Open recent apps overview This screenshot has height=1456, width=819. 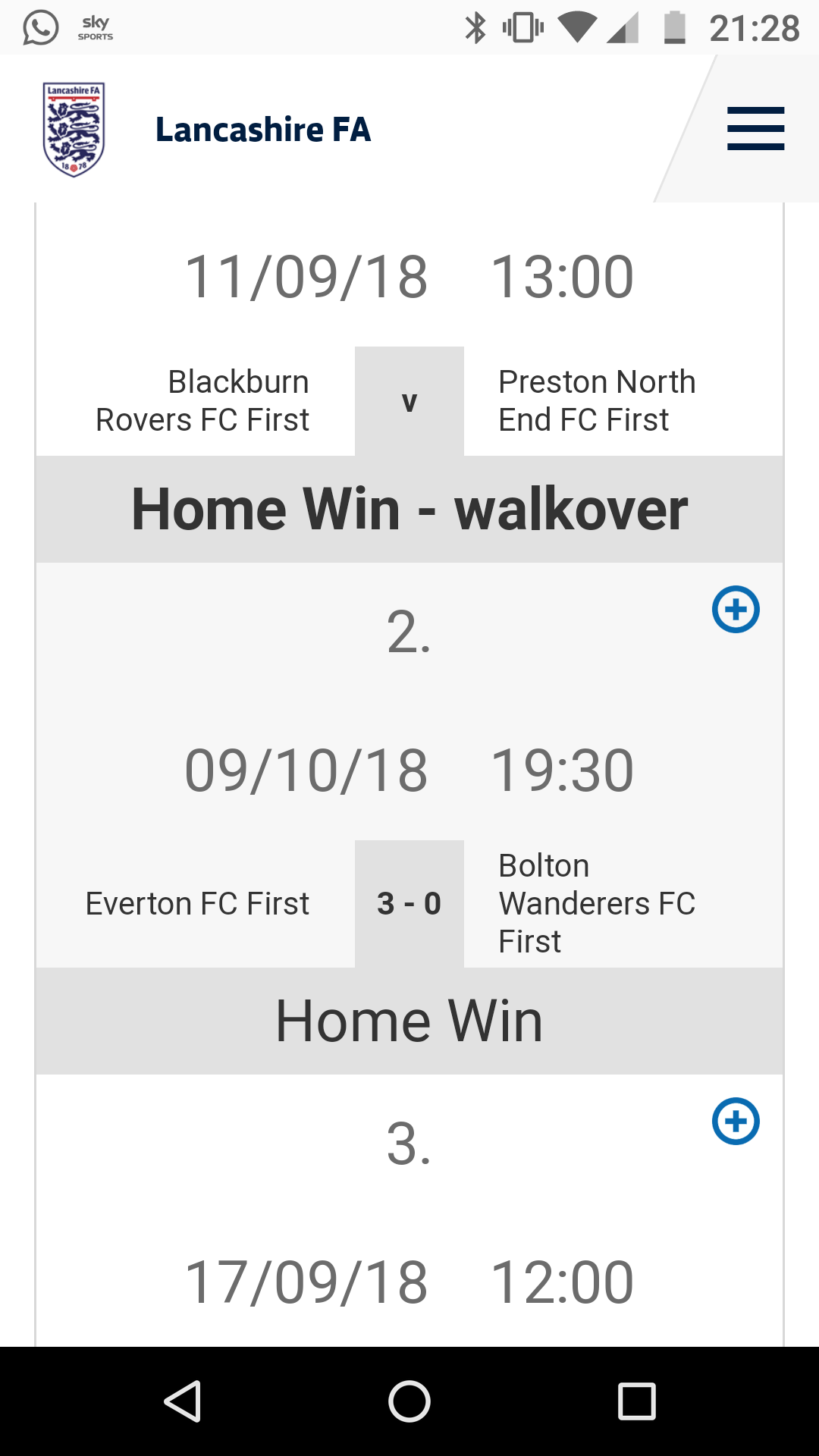coord(637,1401)
